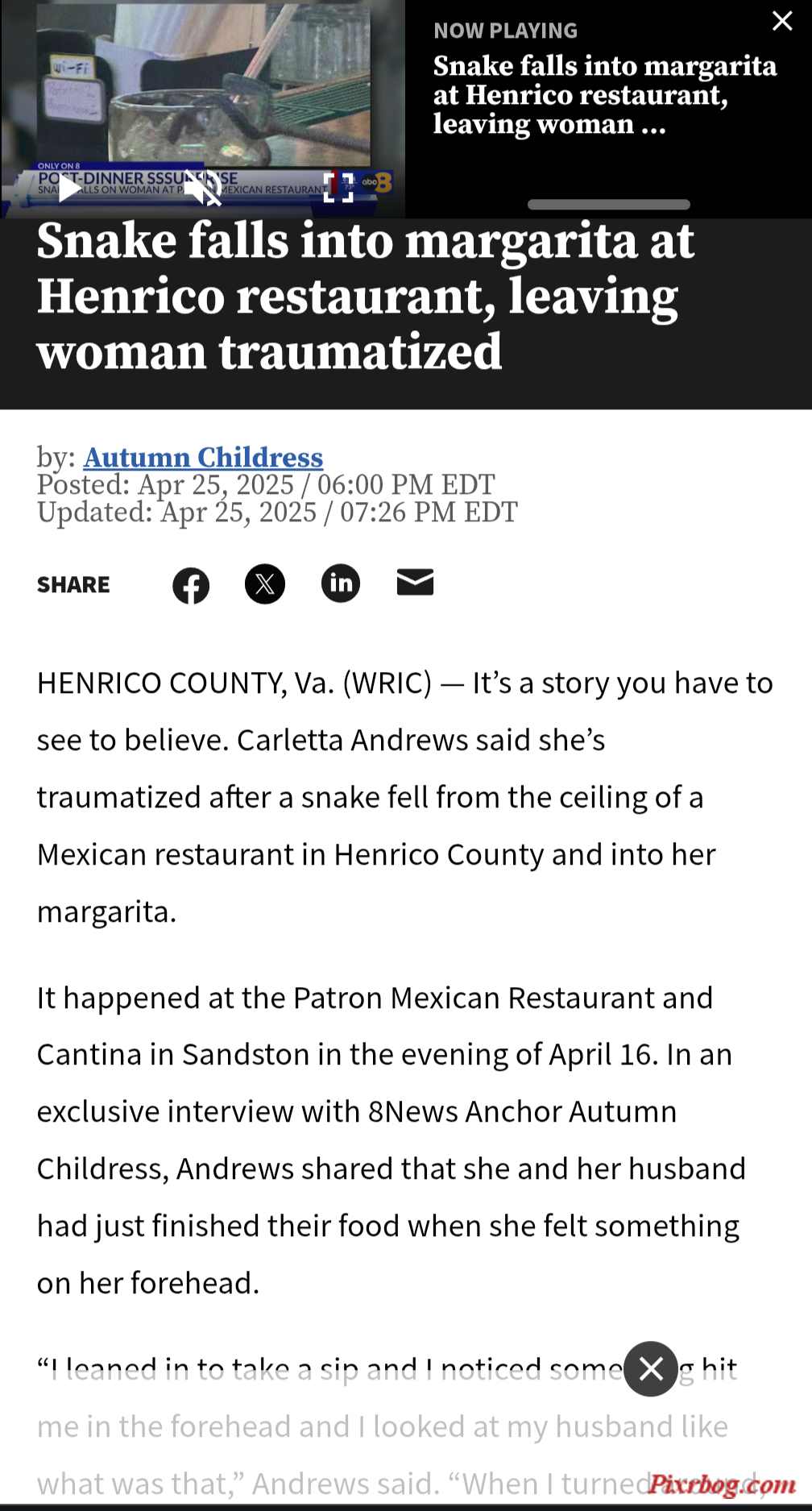Play the snake margarita video
The image size is (812, 1511).
(69, 189)
